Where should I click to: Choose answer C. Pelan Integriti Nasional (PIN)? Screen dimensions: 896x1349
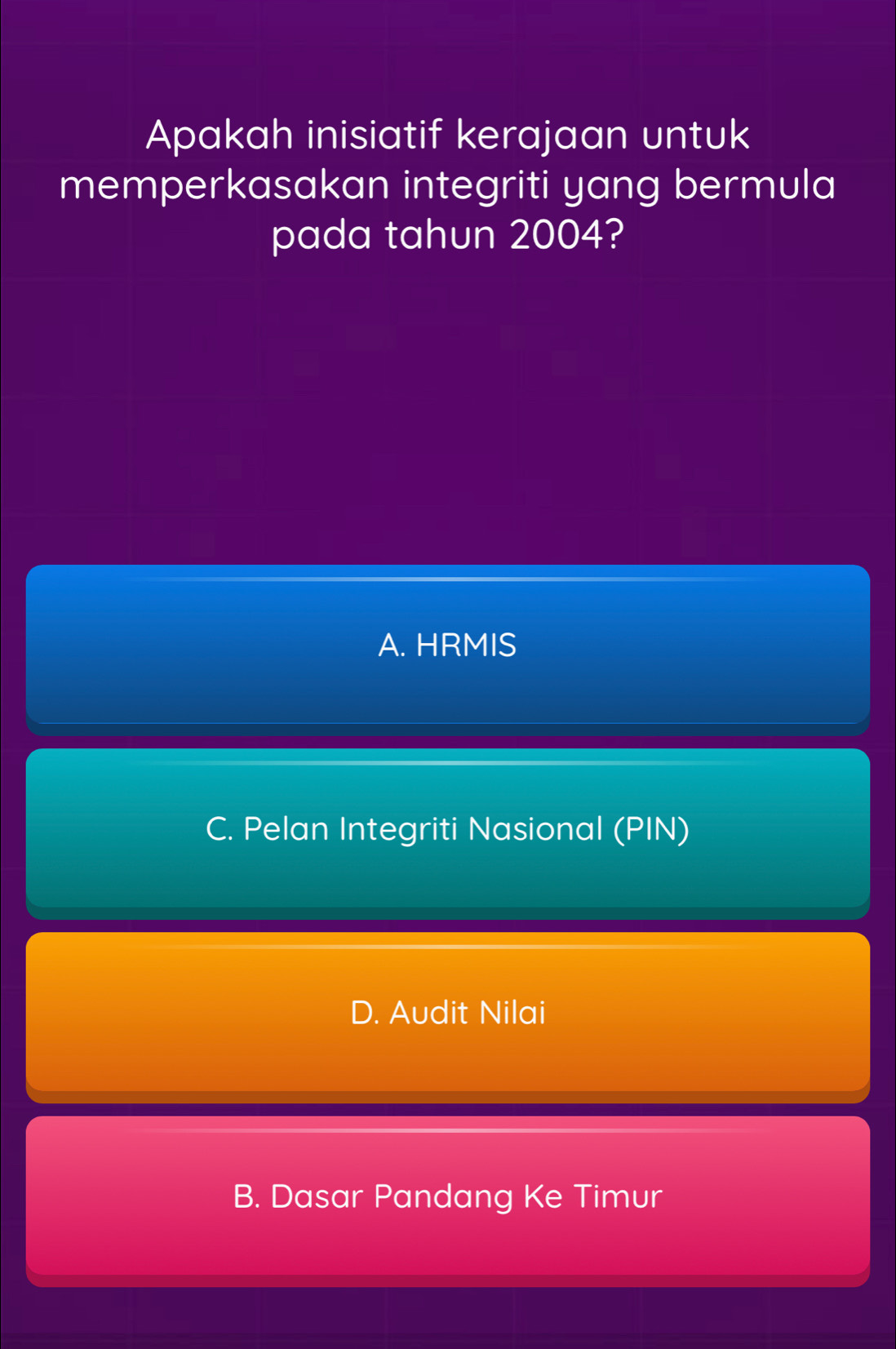[x=447, y=829]
